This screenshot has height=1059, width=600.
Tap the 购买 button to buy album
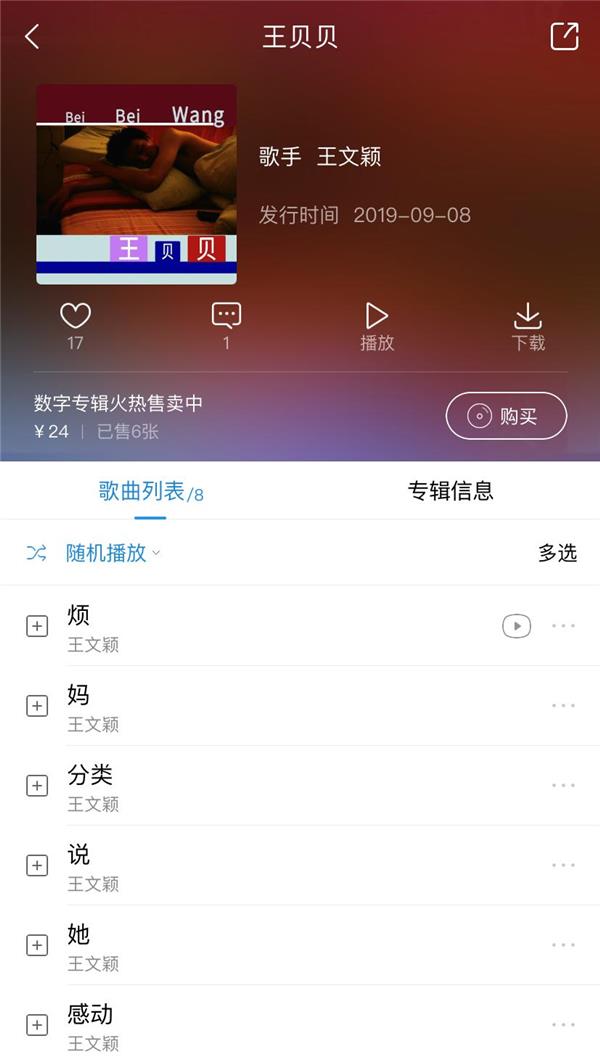point(506,416)
